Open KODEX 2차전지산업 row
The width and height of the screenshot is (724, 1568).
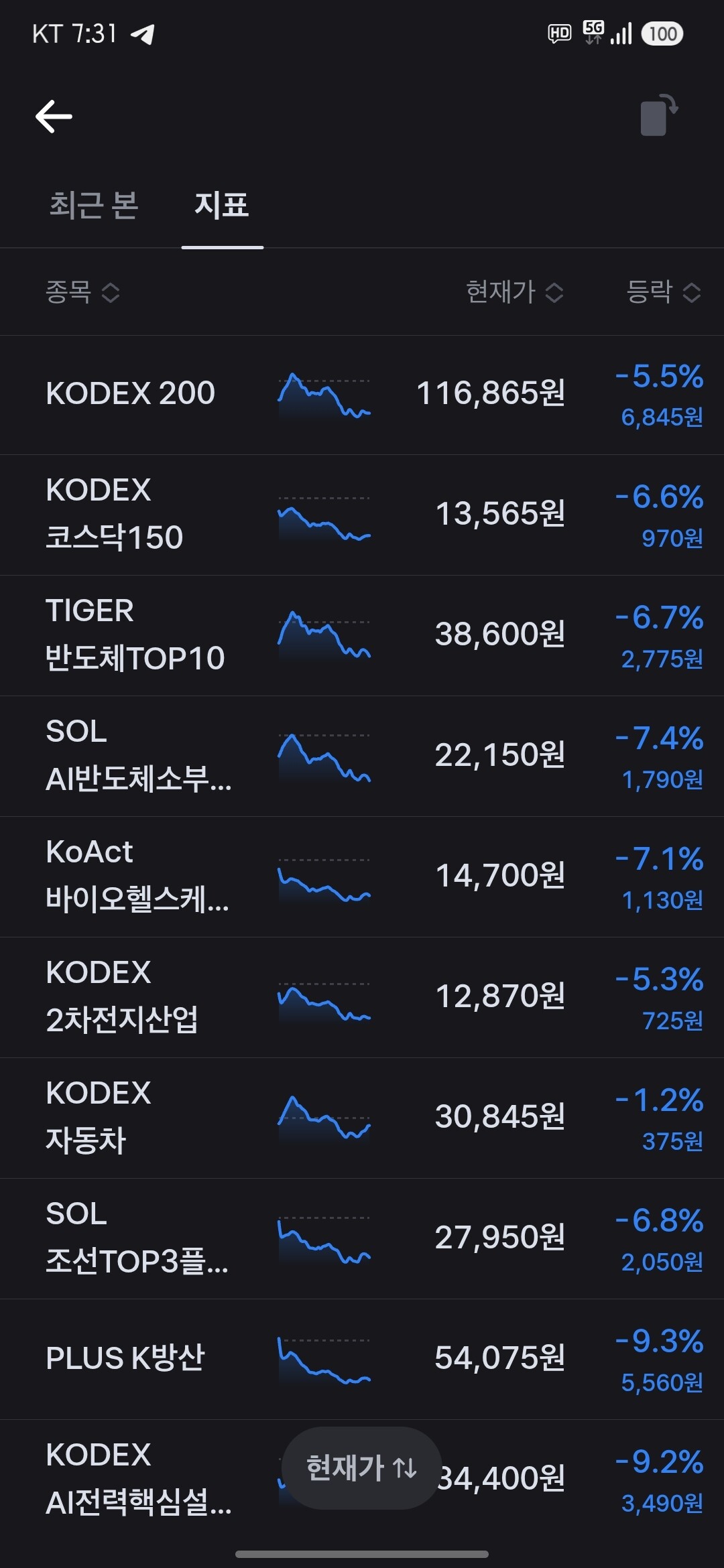pyautogui.click(x=362, y=998)
